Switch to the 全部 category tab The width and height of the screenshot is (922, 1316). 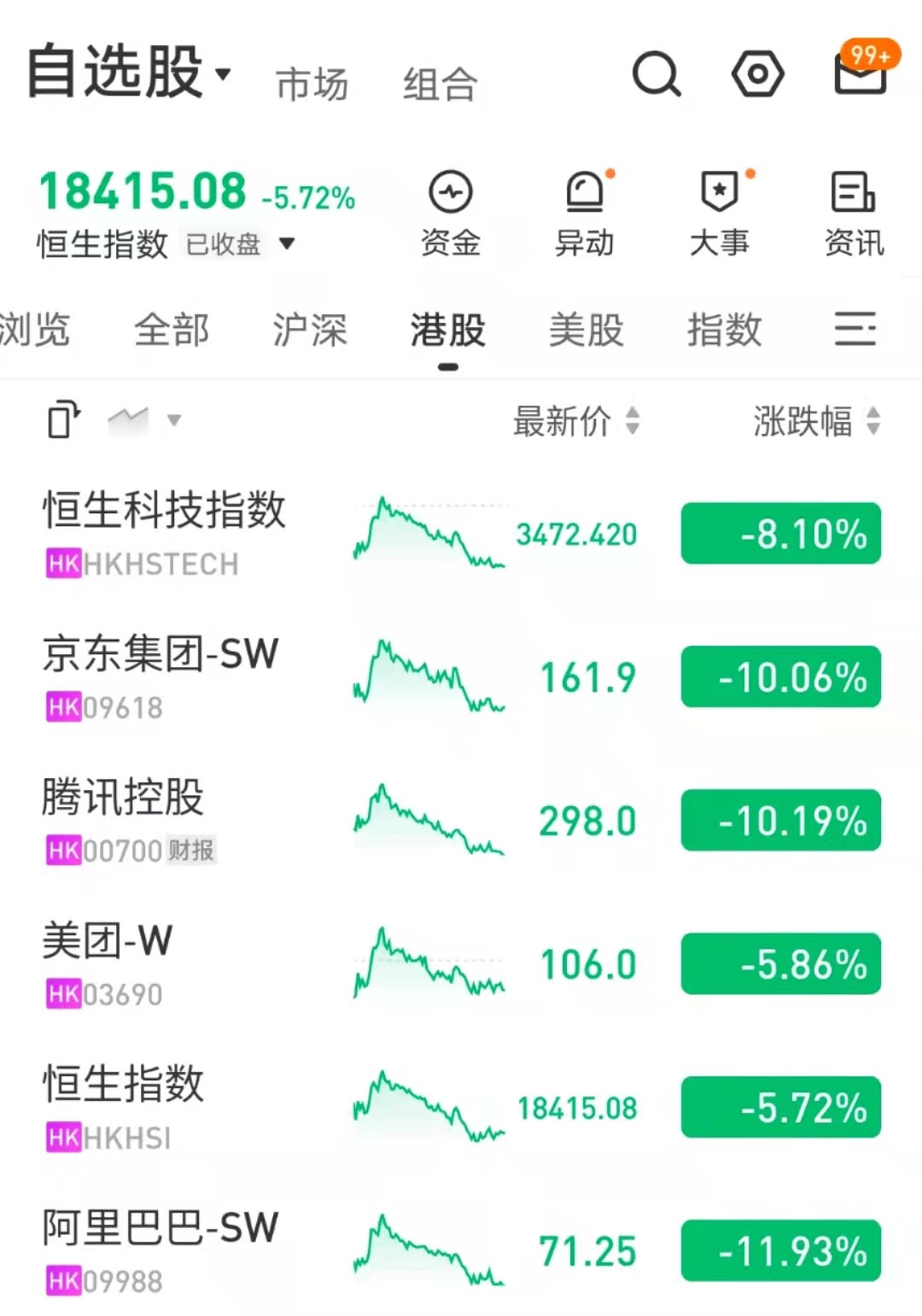172,330
